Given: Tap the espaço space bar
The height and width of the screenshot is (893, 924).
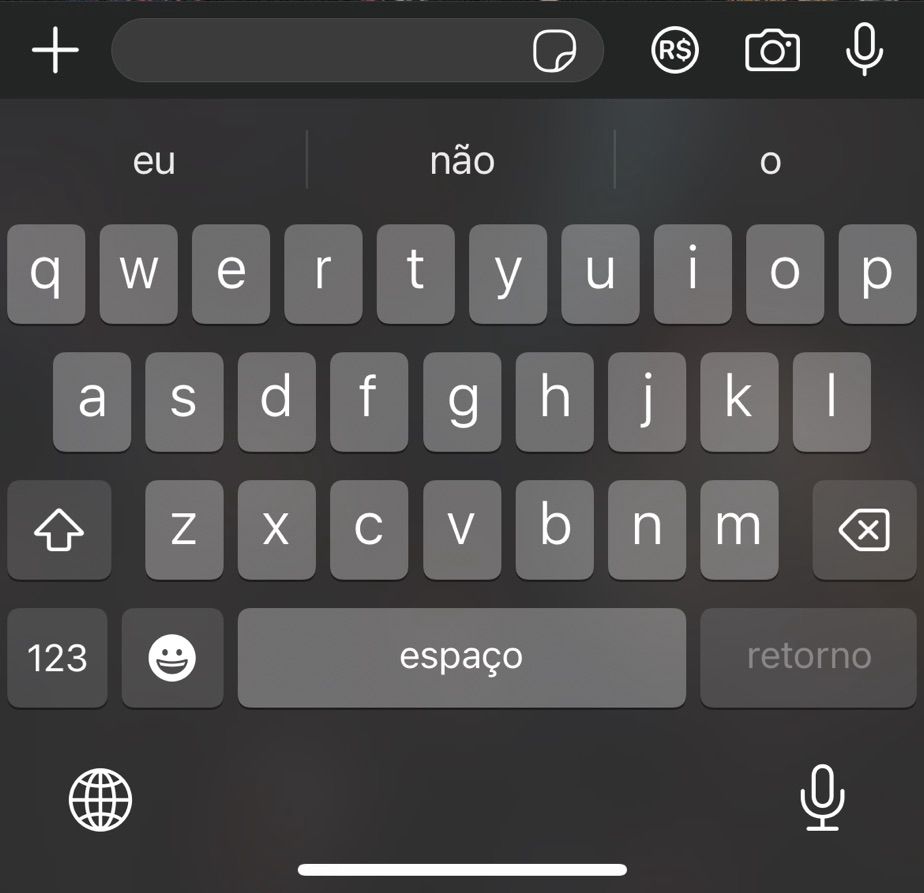Looking at the screenshot, I should coord(461,657).
